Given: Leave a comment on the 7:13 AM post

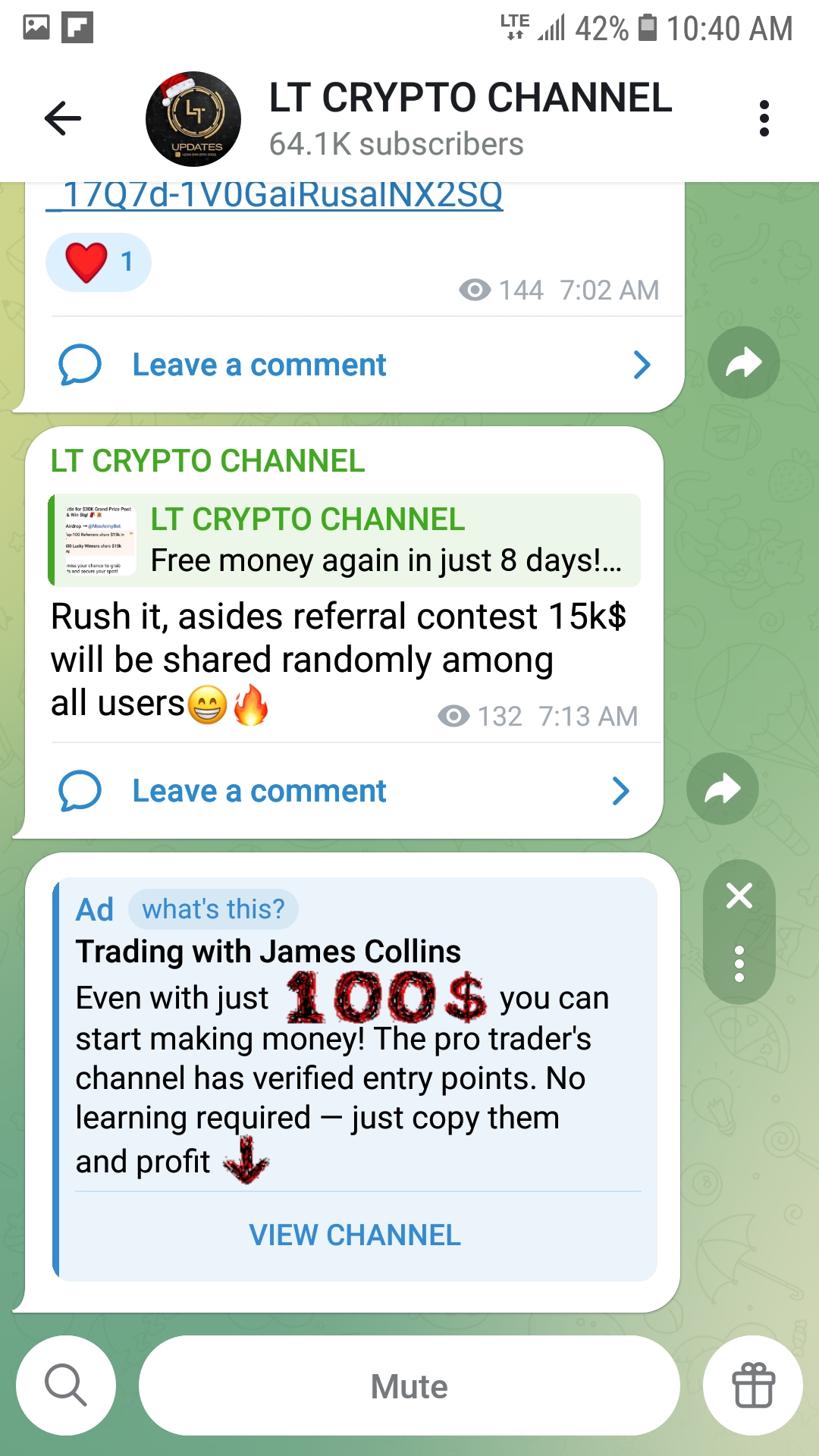Looking at the screenshot, I should tap(341, 792).
